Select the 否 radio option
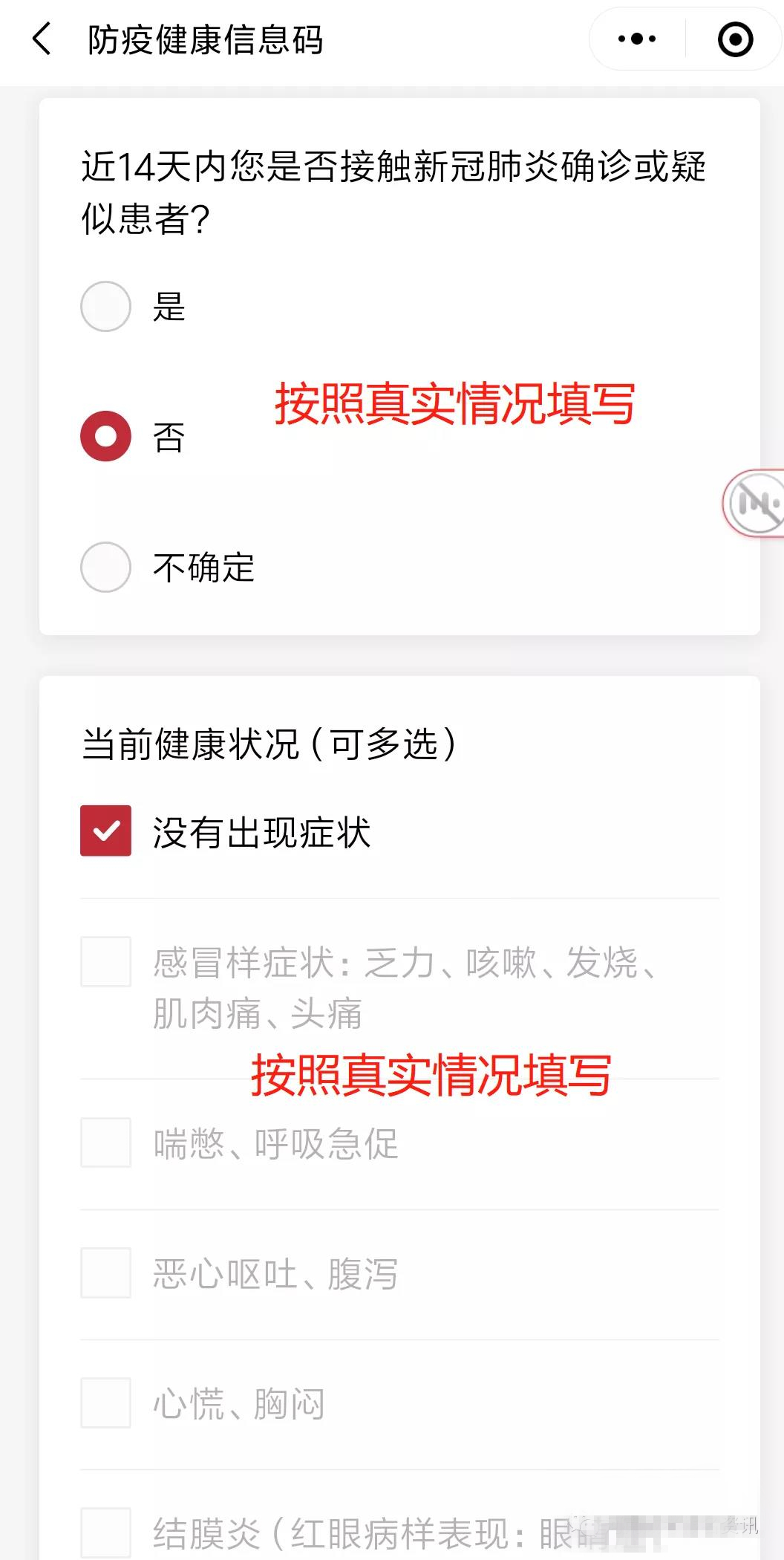 (105, 436)
